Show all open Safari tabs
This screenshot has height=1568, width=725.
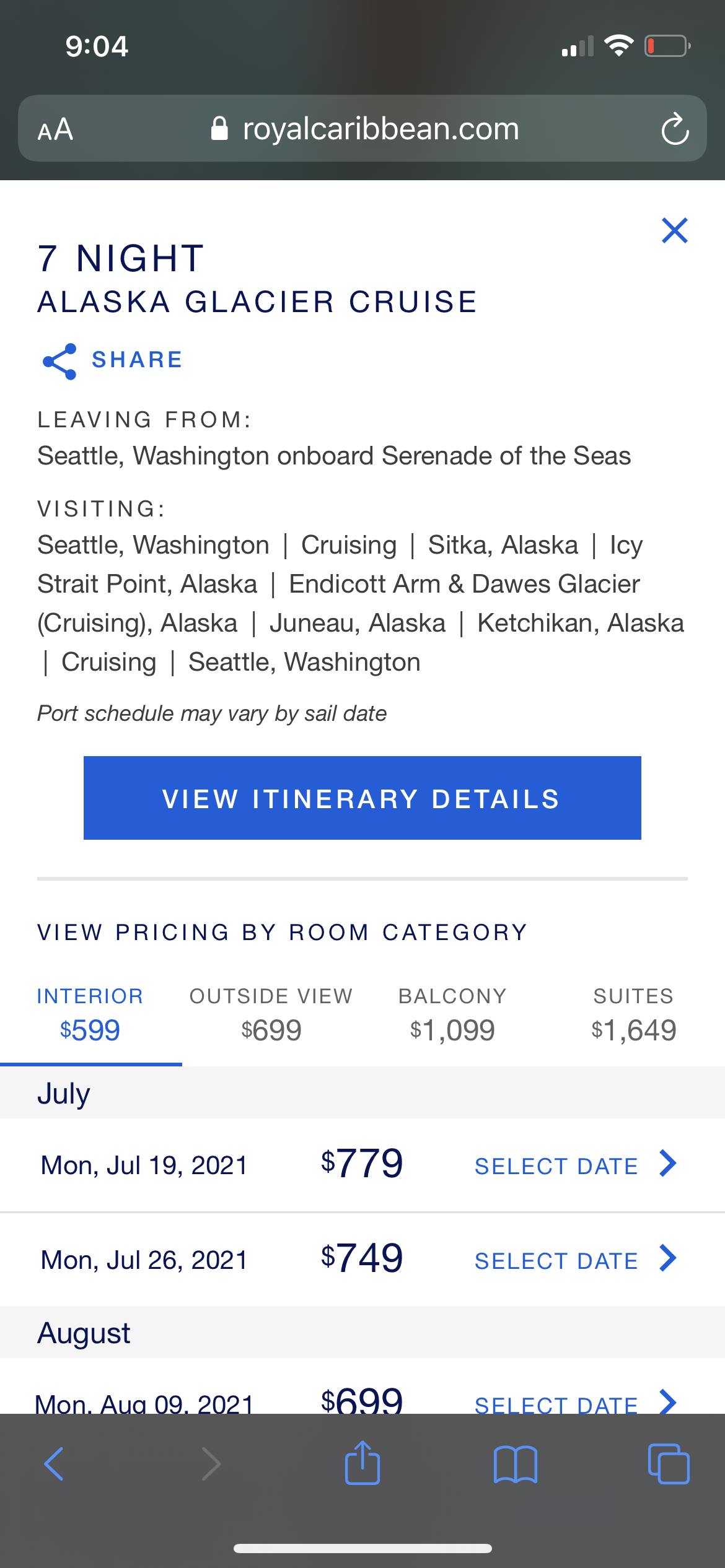tap(669, 1464)
